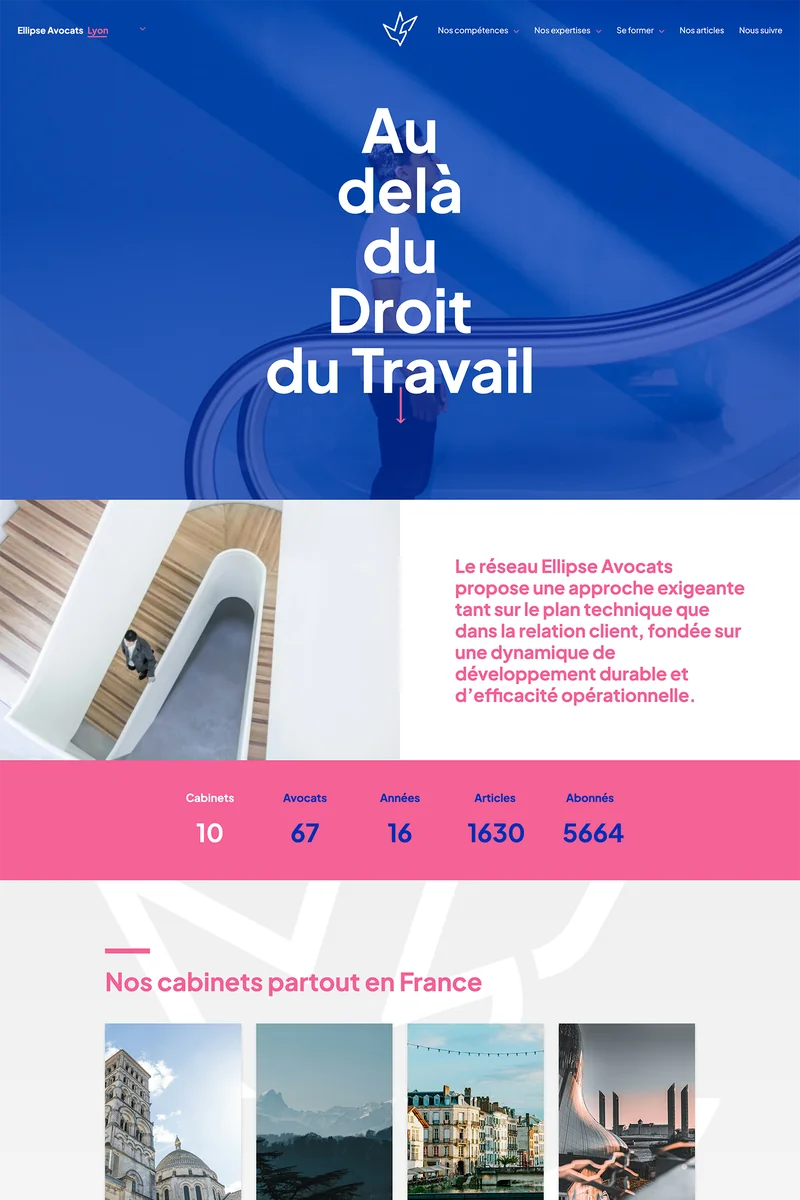800x1200 pixels.
Task: Open the cabinet card with colorful waterfront houses
Action: click(x=475, y=1110)
